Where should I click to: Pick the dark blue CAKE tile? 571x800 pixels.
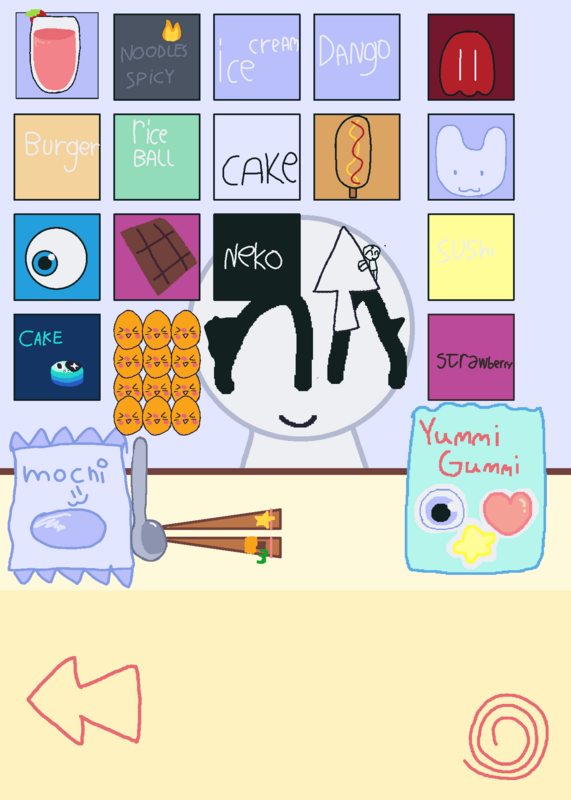pyautogui.click(x=57, y=357)
